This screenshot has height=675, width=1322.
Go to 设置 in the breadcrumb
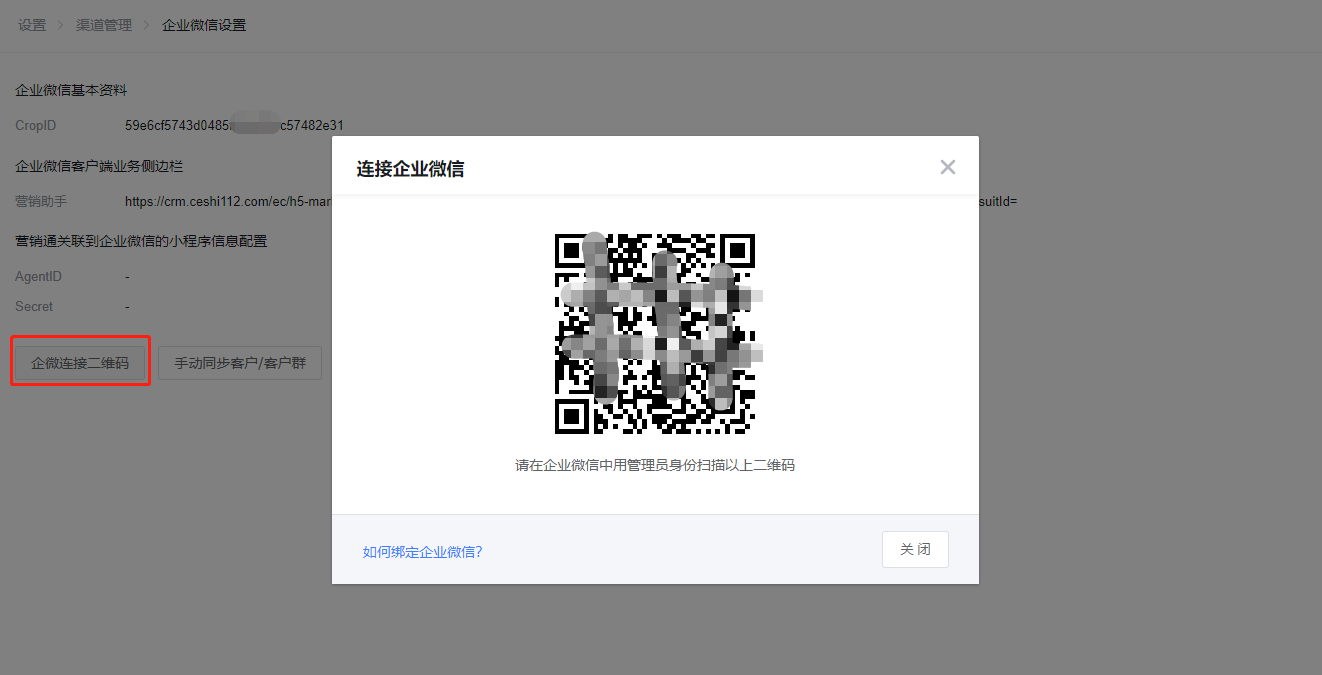tap(32, 25)
